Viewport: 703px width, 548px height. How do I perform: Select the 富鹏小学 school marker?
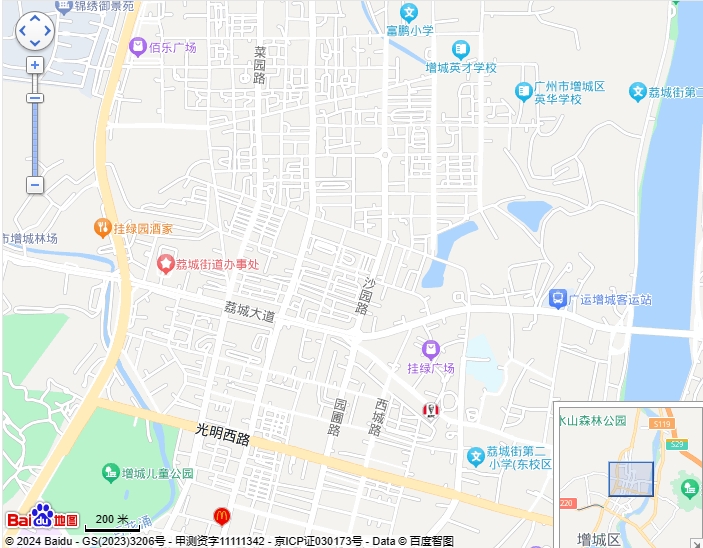point(408,12)
